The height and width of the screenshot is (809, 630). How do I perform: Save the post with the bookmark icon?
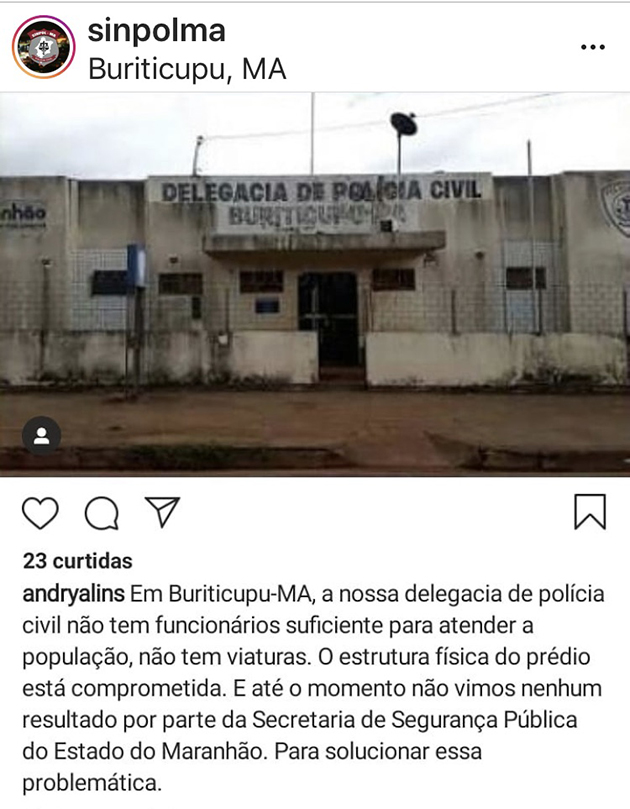[589, 511]
